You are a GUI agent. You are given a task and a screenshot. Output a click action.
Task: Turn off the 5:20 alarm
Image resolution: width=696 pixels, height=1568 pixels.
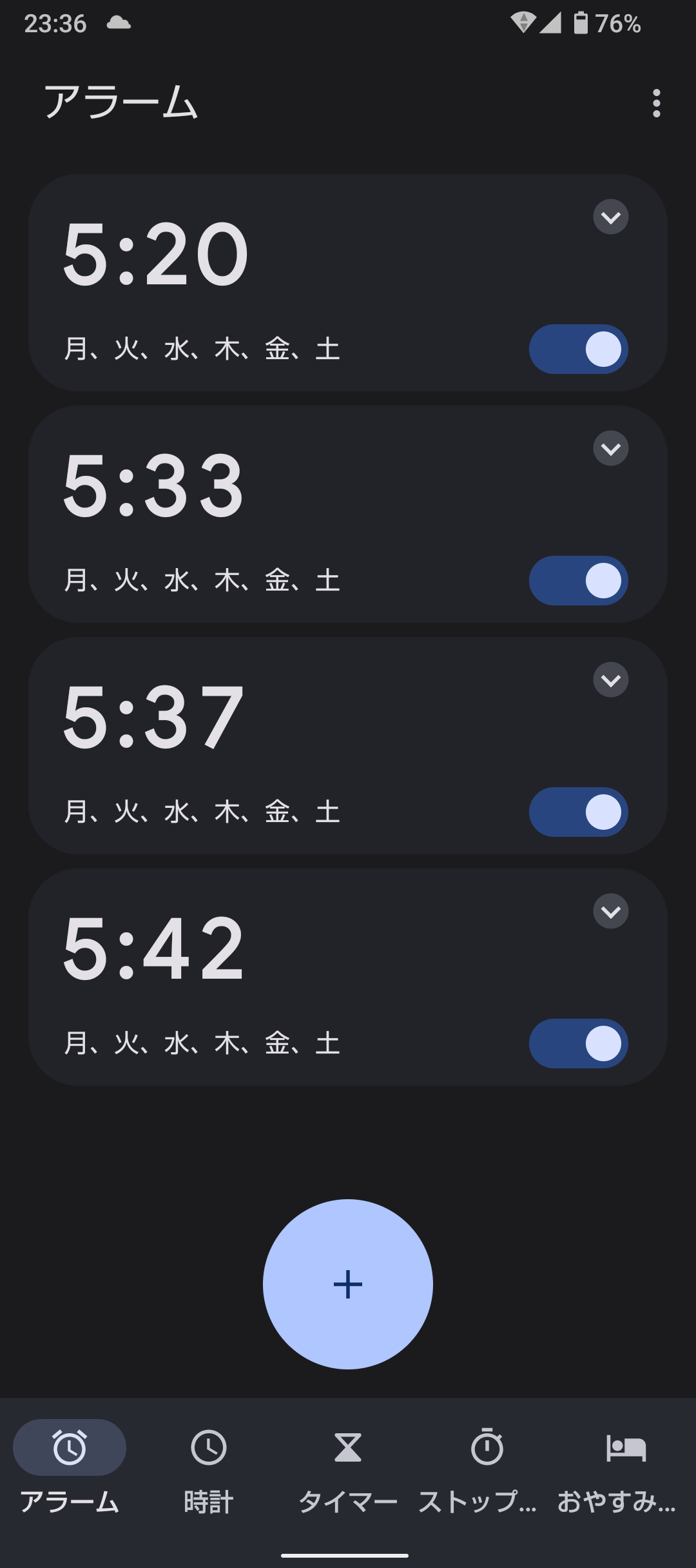579,349
